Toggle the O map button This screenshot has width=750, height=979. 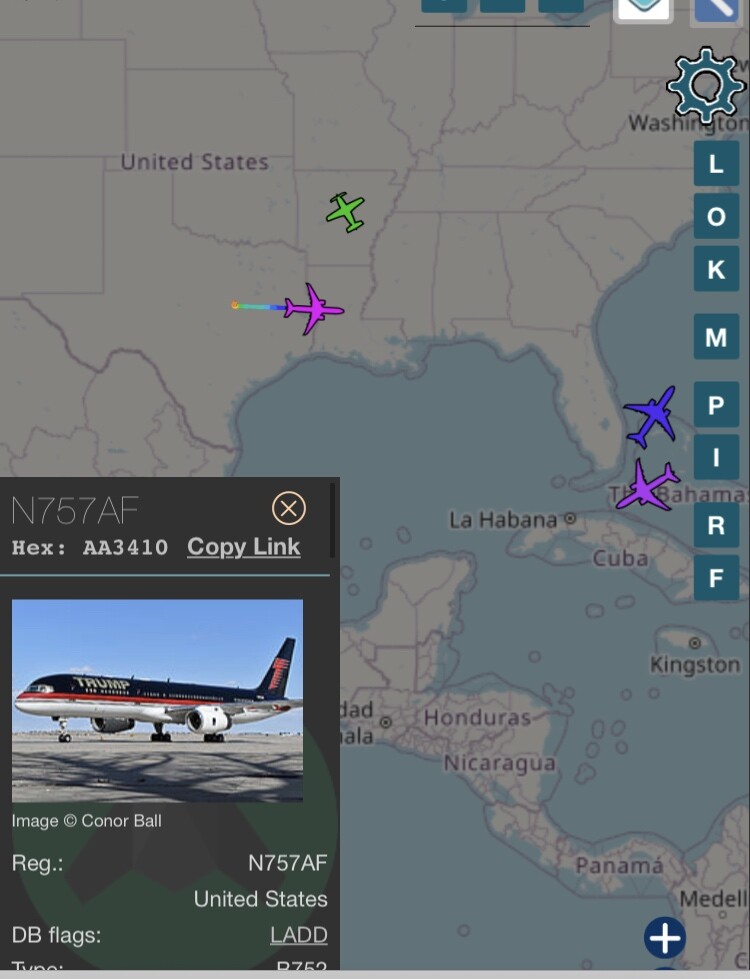tap(716, 217)
